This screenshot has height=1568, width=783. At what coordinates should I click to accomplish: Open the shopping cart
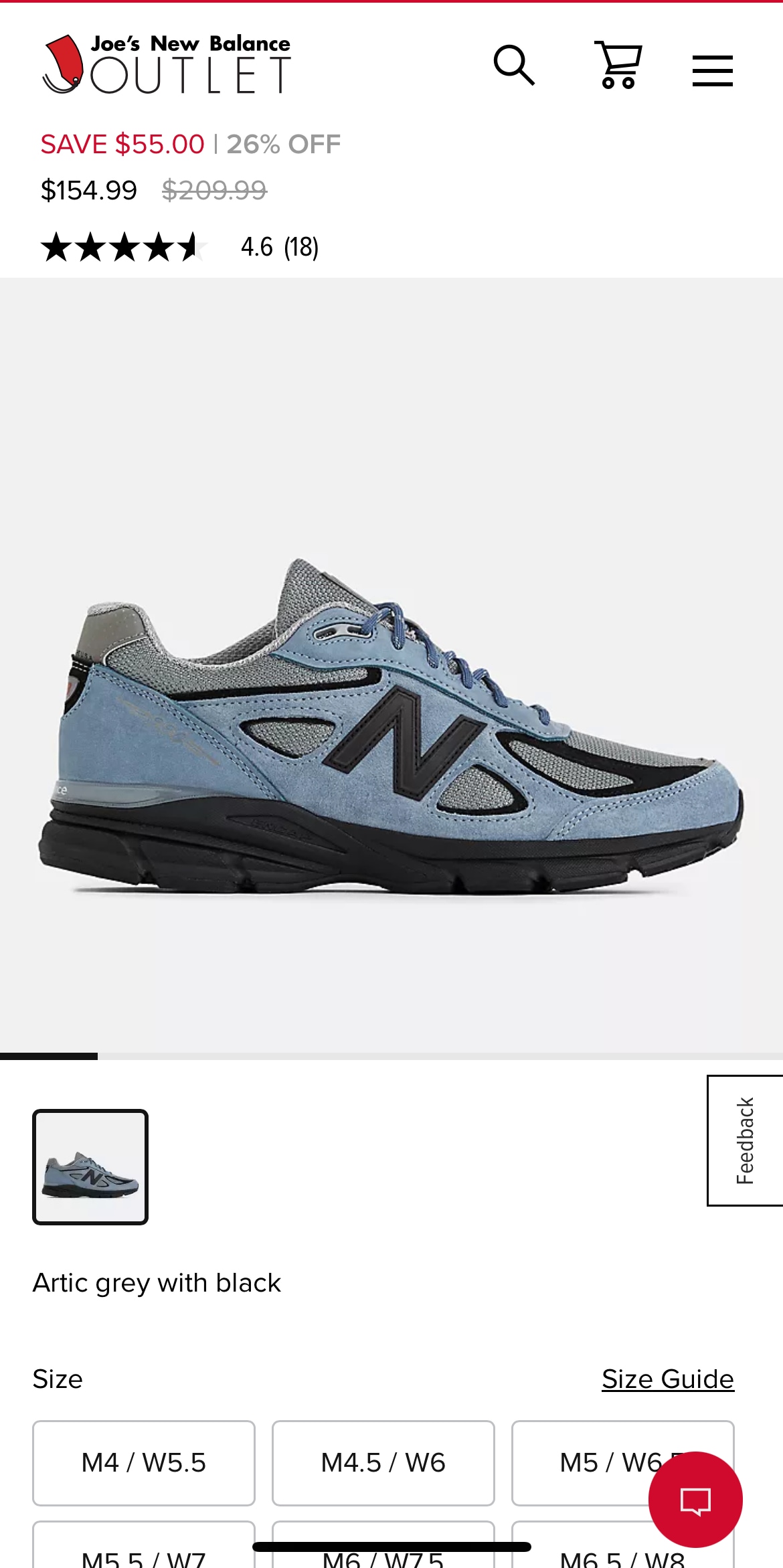click(x=618, y=66)
